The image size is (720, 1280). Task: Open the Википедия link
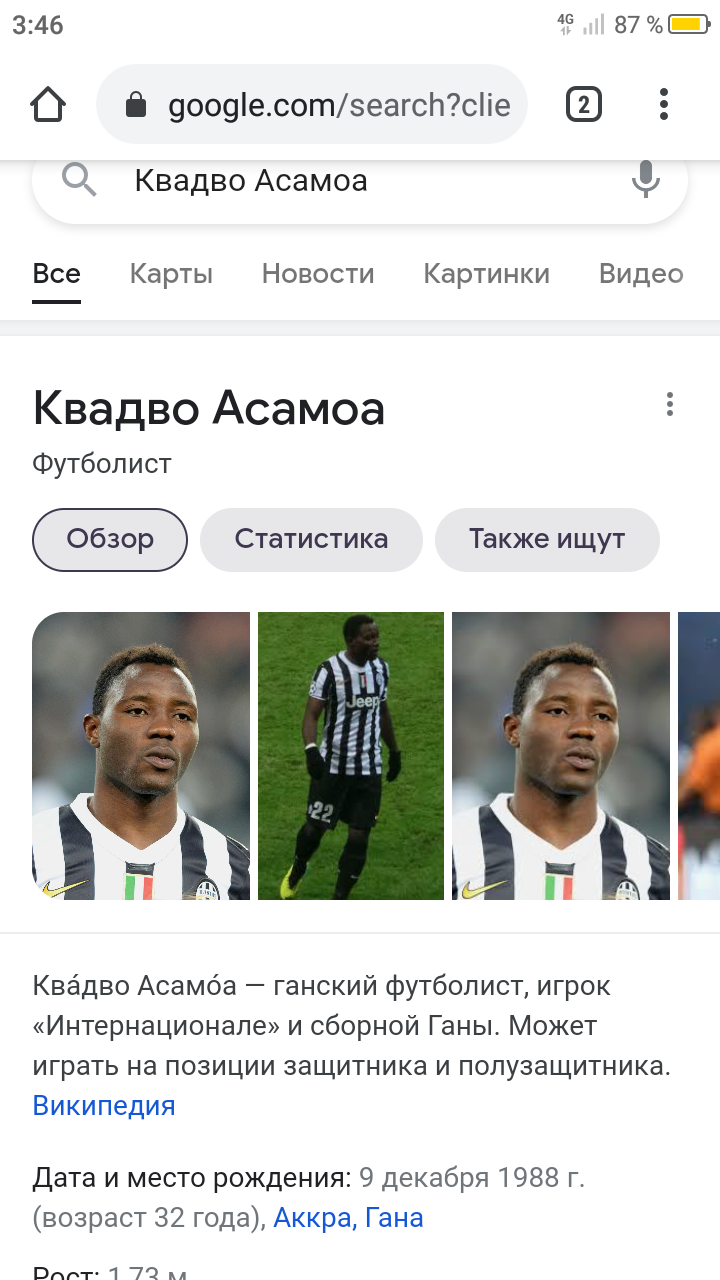point(104,1105)
